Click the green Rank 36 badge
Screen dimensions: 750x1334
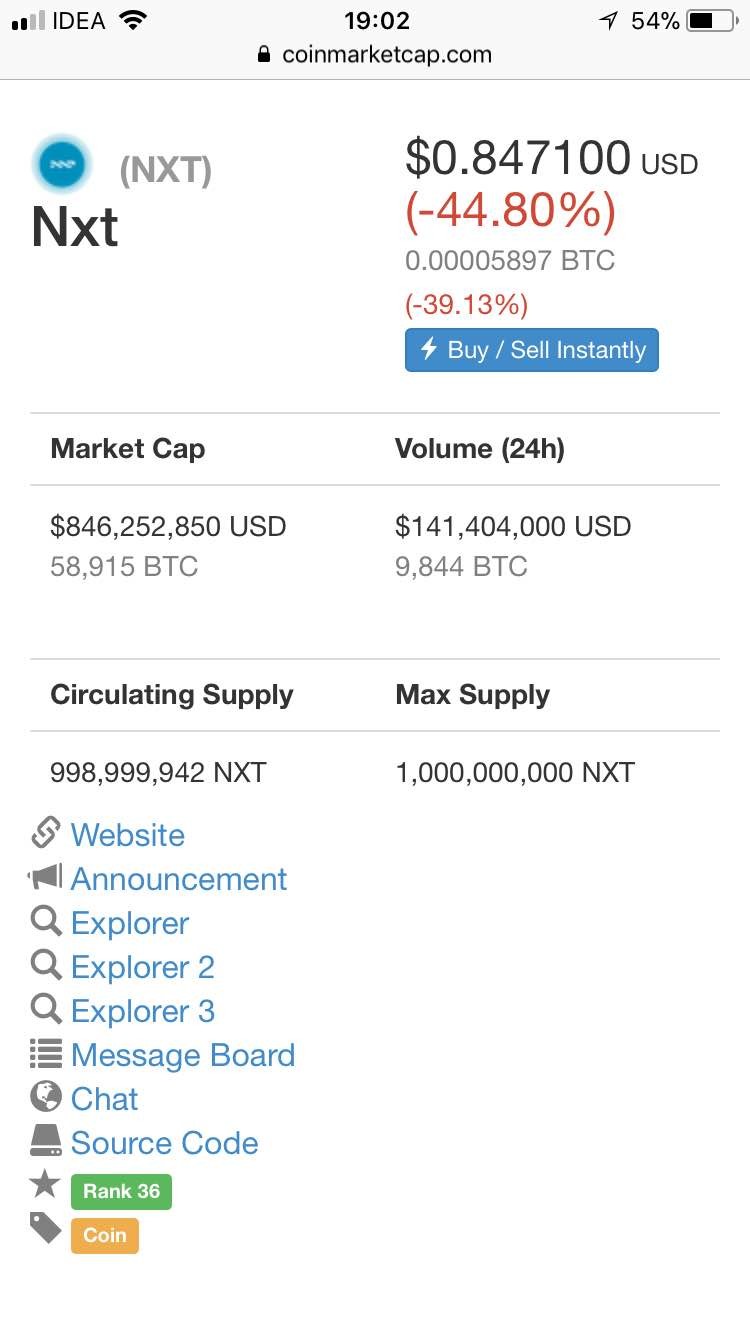click(121, 1191)
